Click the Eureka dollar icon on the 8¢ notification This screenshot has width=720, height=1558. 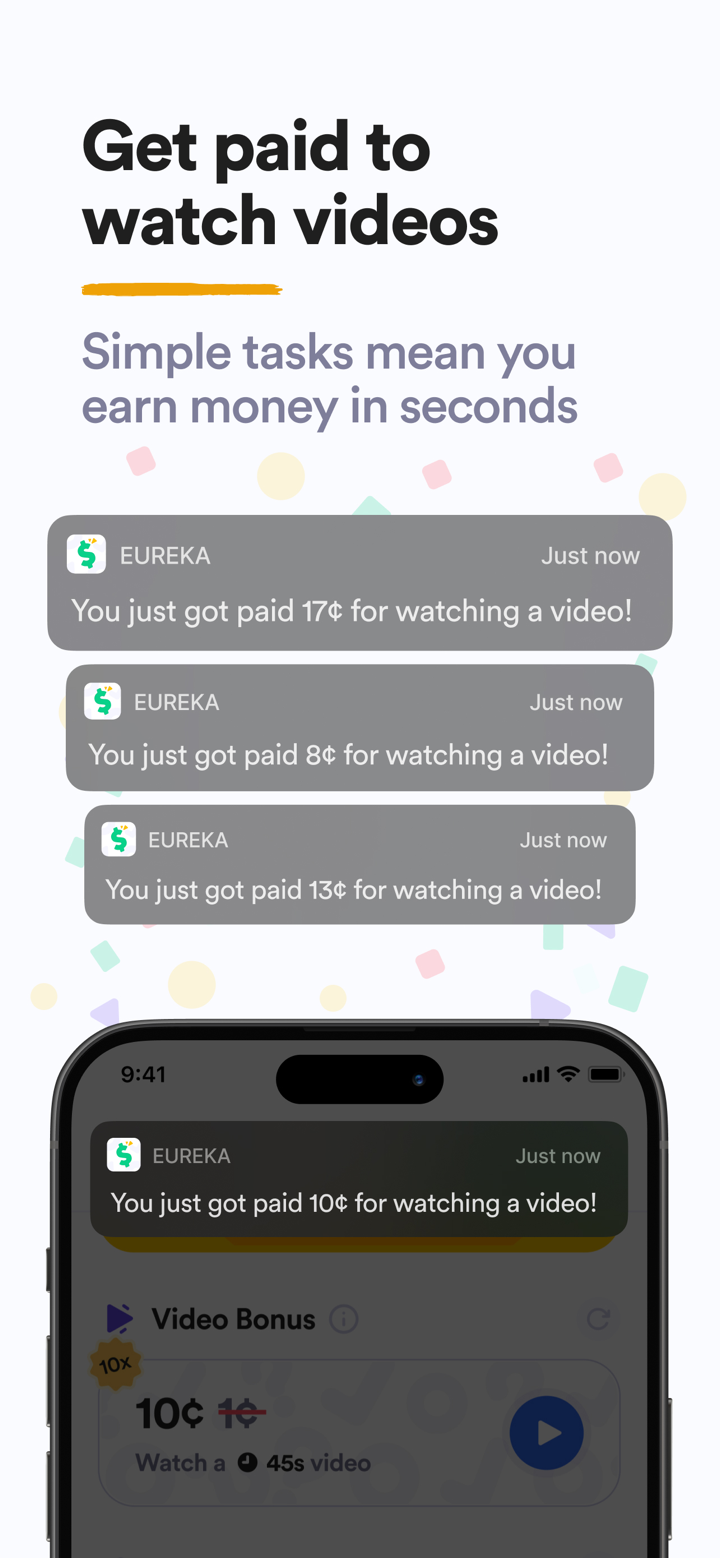(x=102, y=701)
